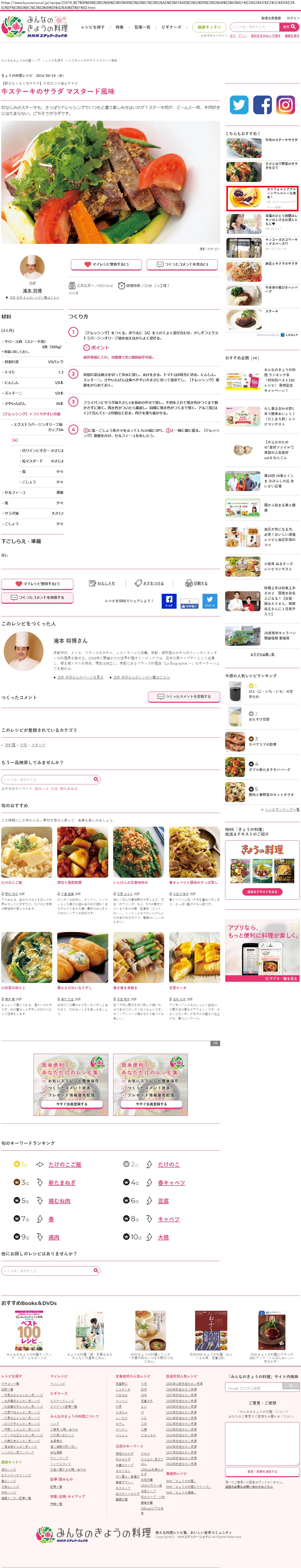Tap the ログイン link
301x1568 pixels.
(x=293, y=18)
